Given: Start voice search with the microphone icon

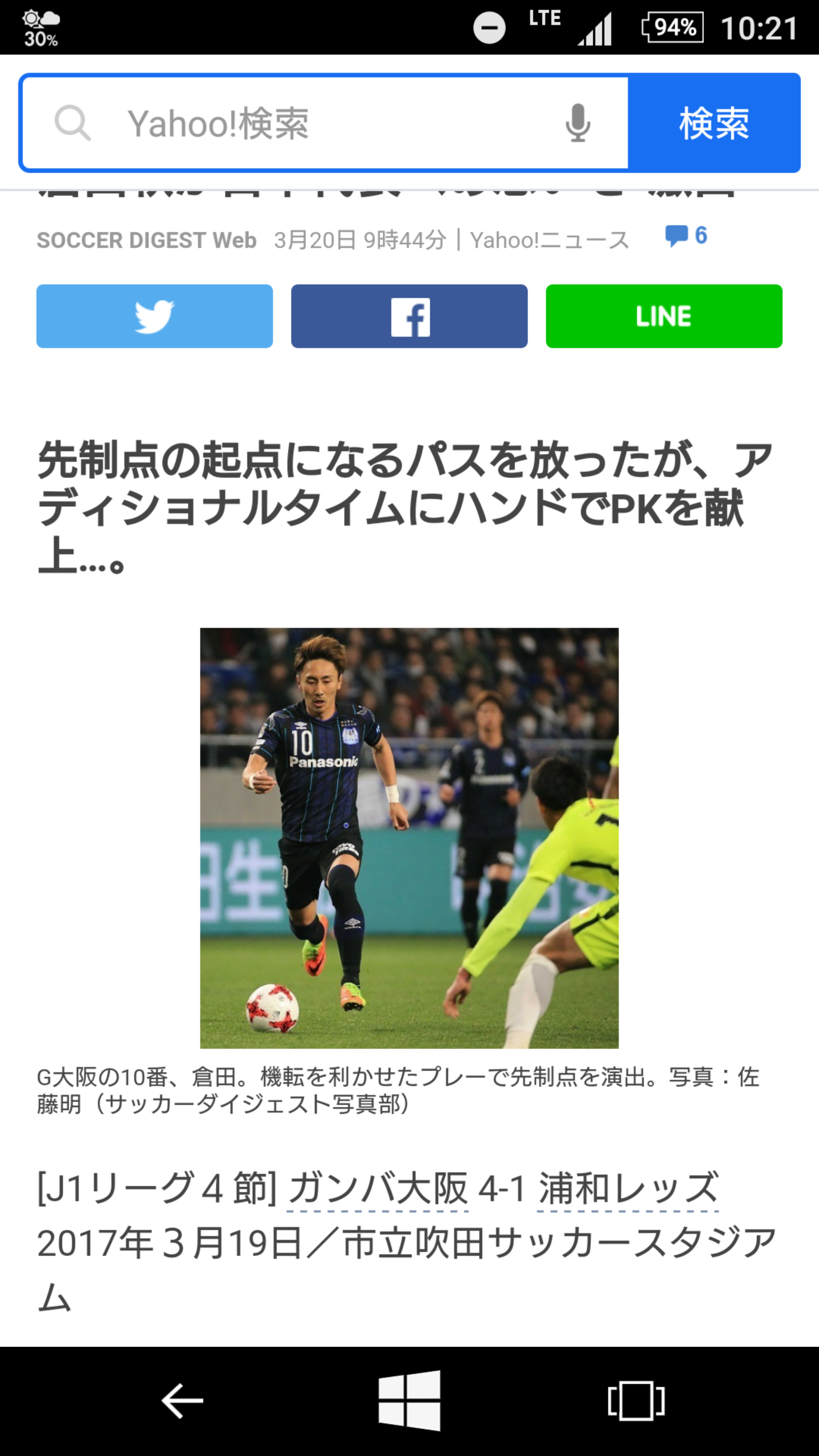Looking at the screenshot, I should [577, 123].
